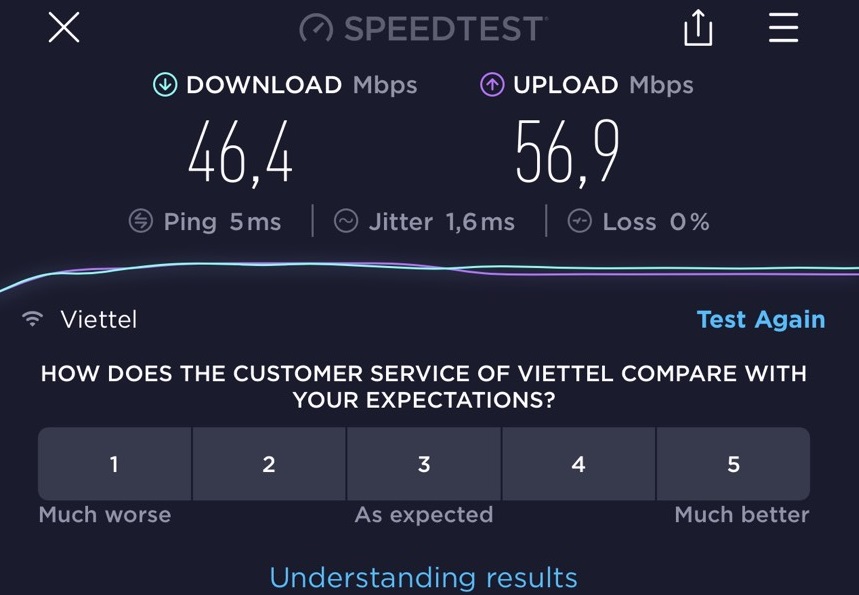This screenshot has width=859, height=595.
Task: Open the Understanding results link
Action: point(423,577)
